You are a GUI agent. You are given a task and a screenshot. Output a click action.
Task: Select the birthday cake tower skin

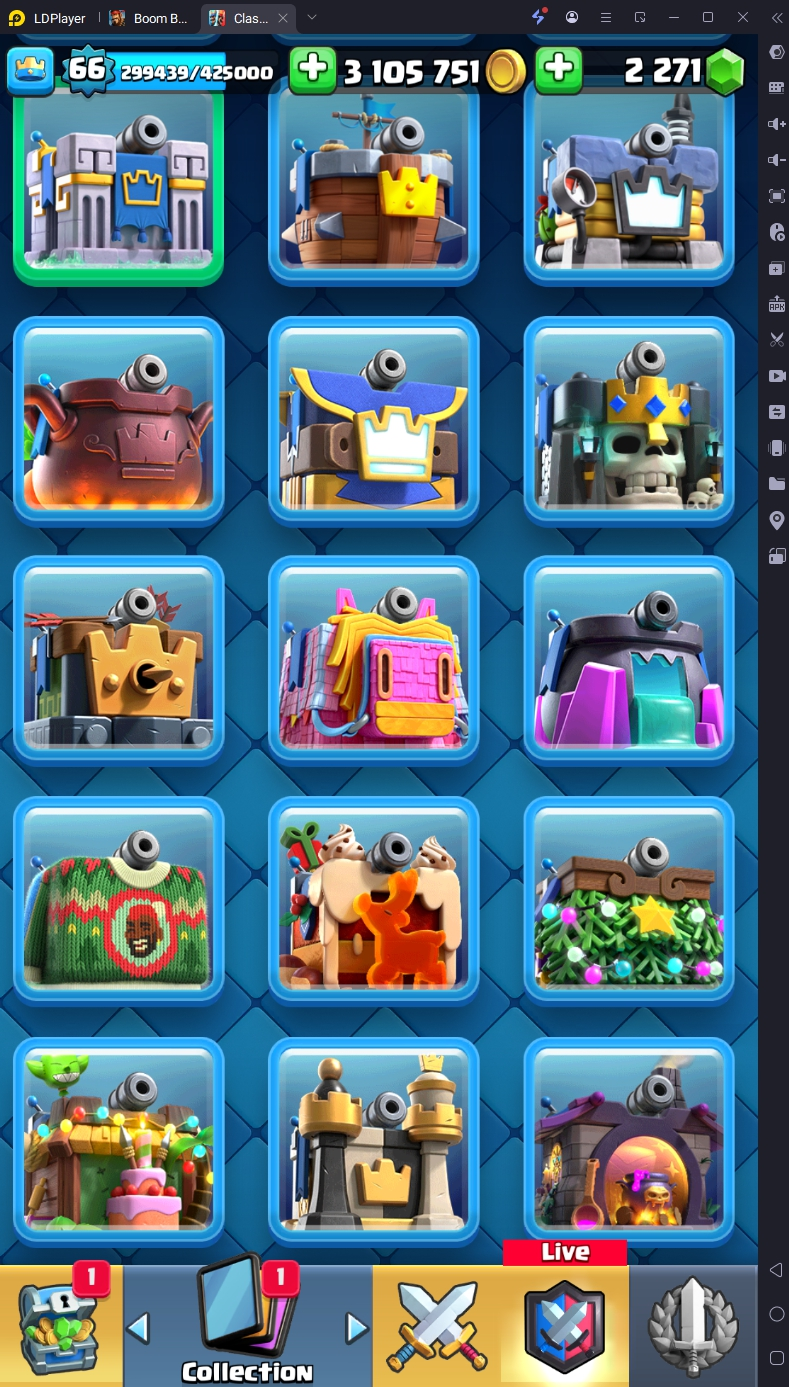[x=118, y=1140]
